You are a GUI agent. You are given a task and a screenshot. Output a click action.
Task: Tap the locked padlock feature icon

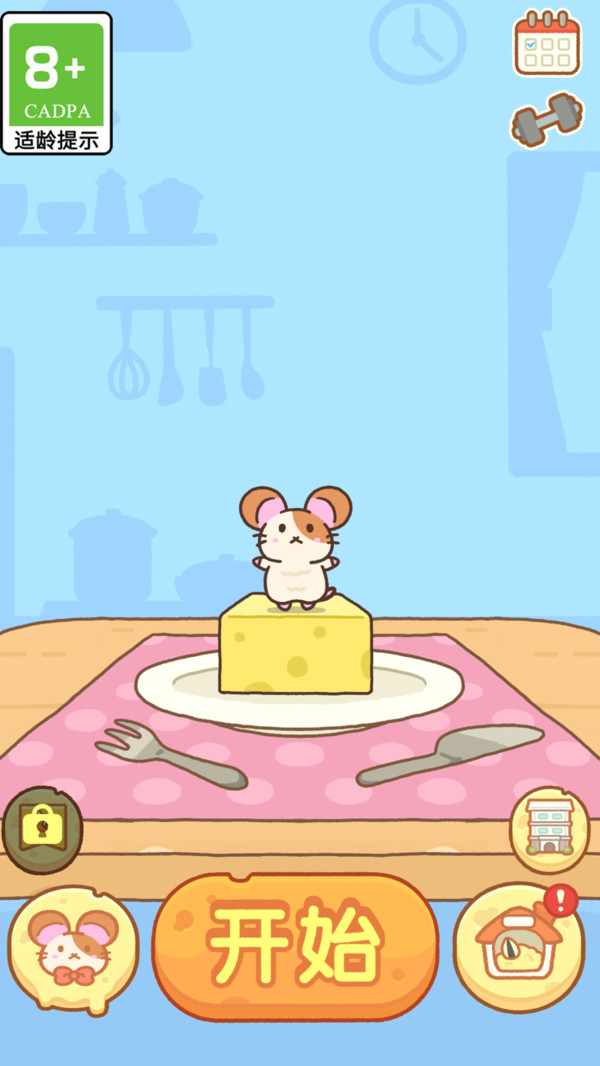click(42, 828)
